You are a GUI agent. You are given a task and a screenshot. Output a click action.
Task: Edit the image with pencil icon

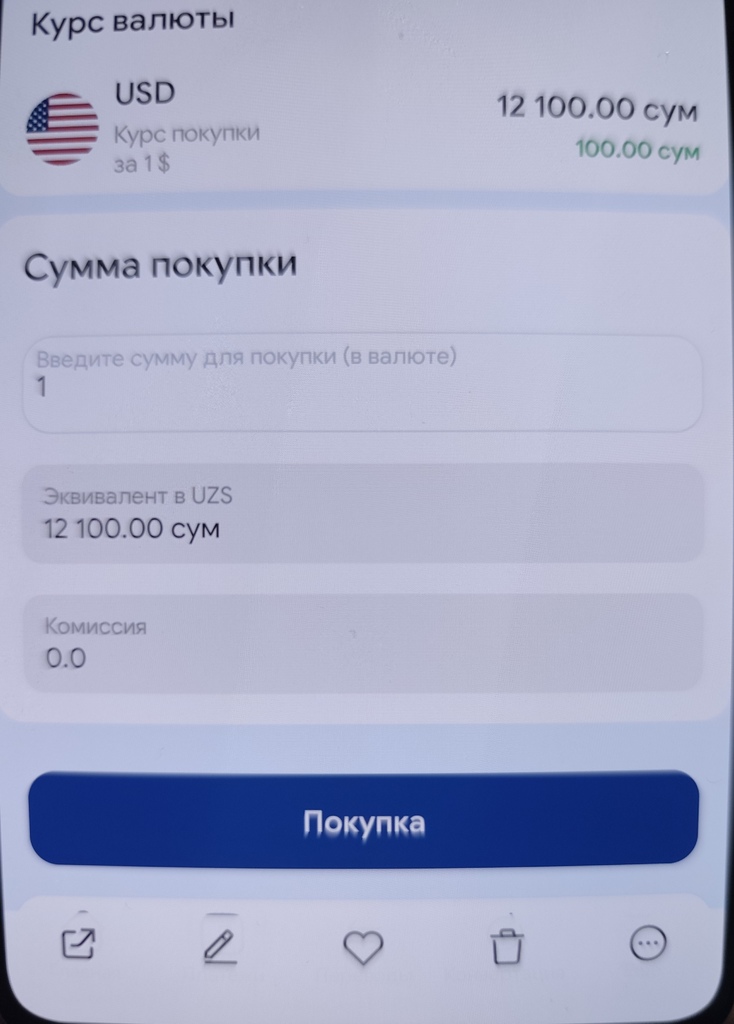pos(220,945)
